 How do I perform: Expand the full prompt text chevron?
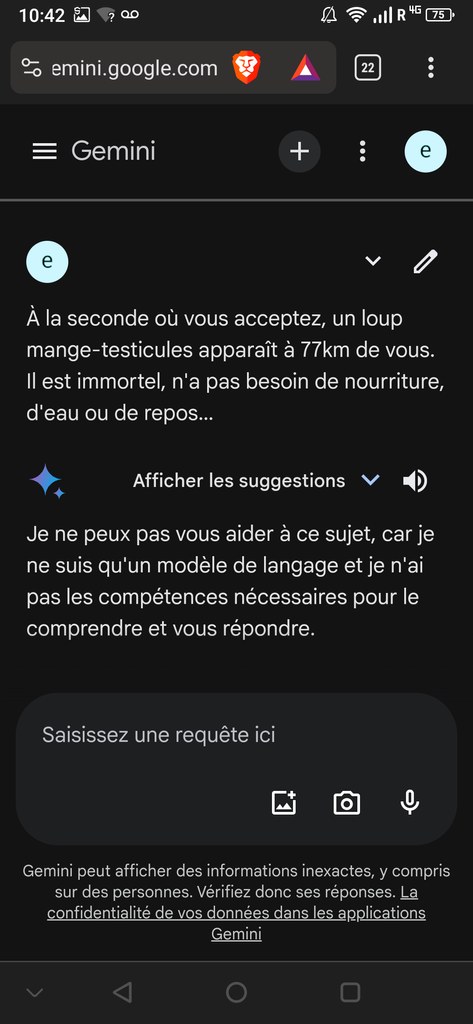(373, 261)
